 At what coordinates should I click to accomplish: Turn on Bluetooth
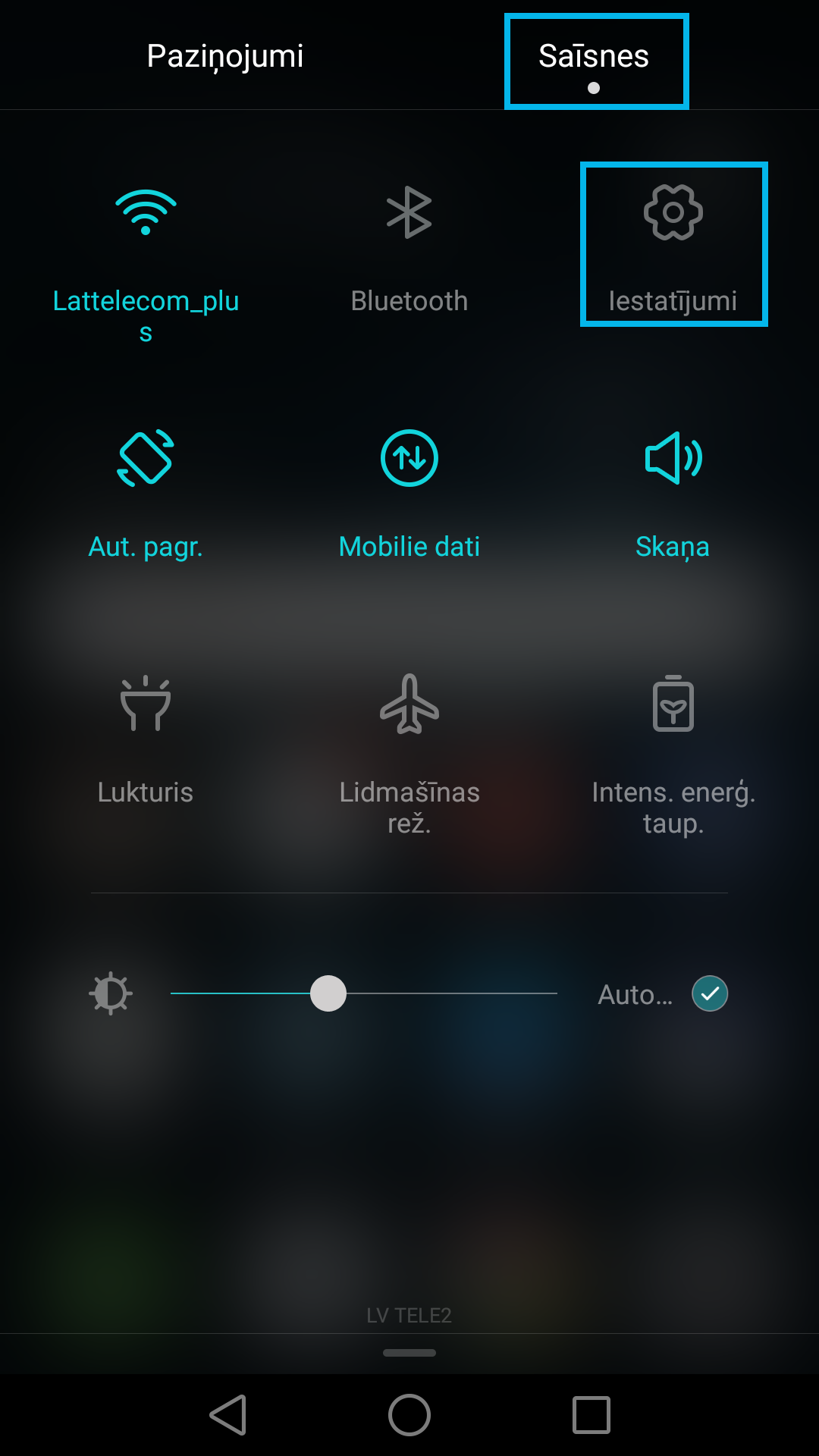pos(409,250)
